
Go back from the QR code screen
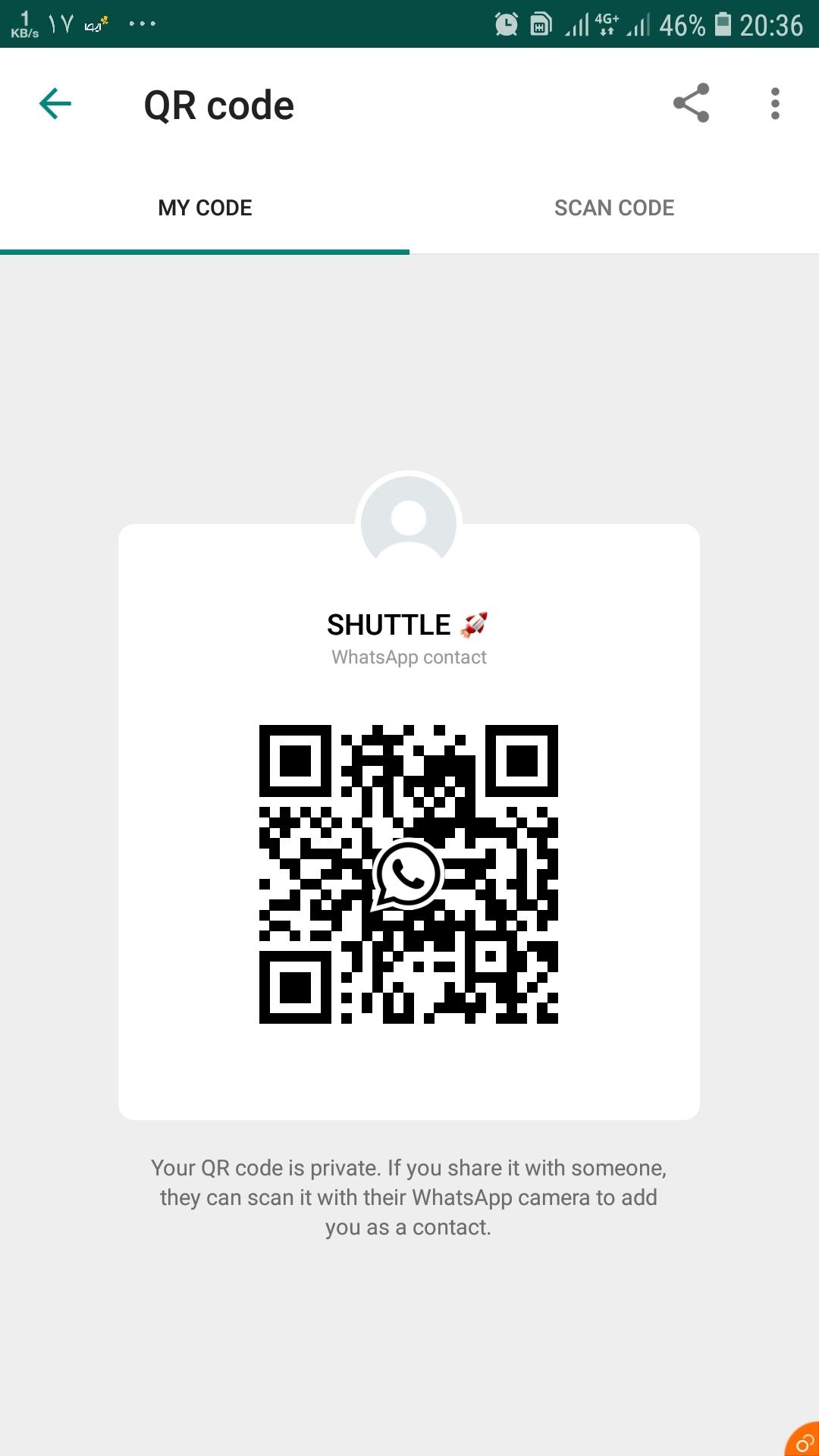point(55,104)
